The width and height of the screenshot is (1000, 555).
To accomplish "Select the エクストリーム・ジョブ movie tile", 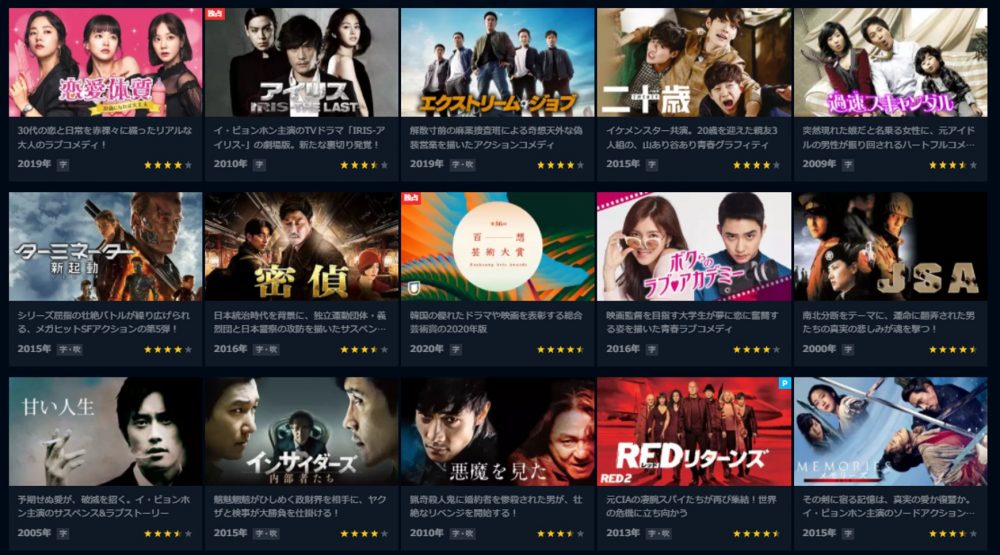I will [x=497, y=63].
